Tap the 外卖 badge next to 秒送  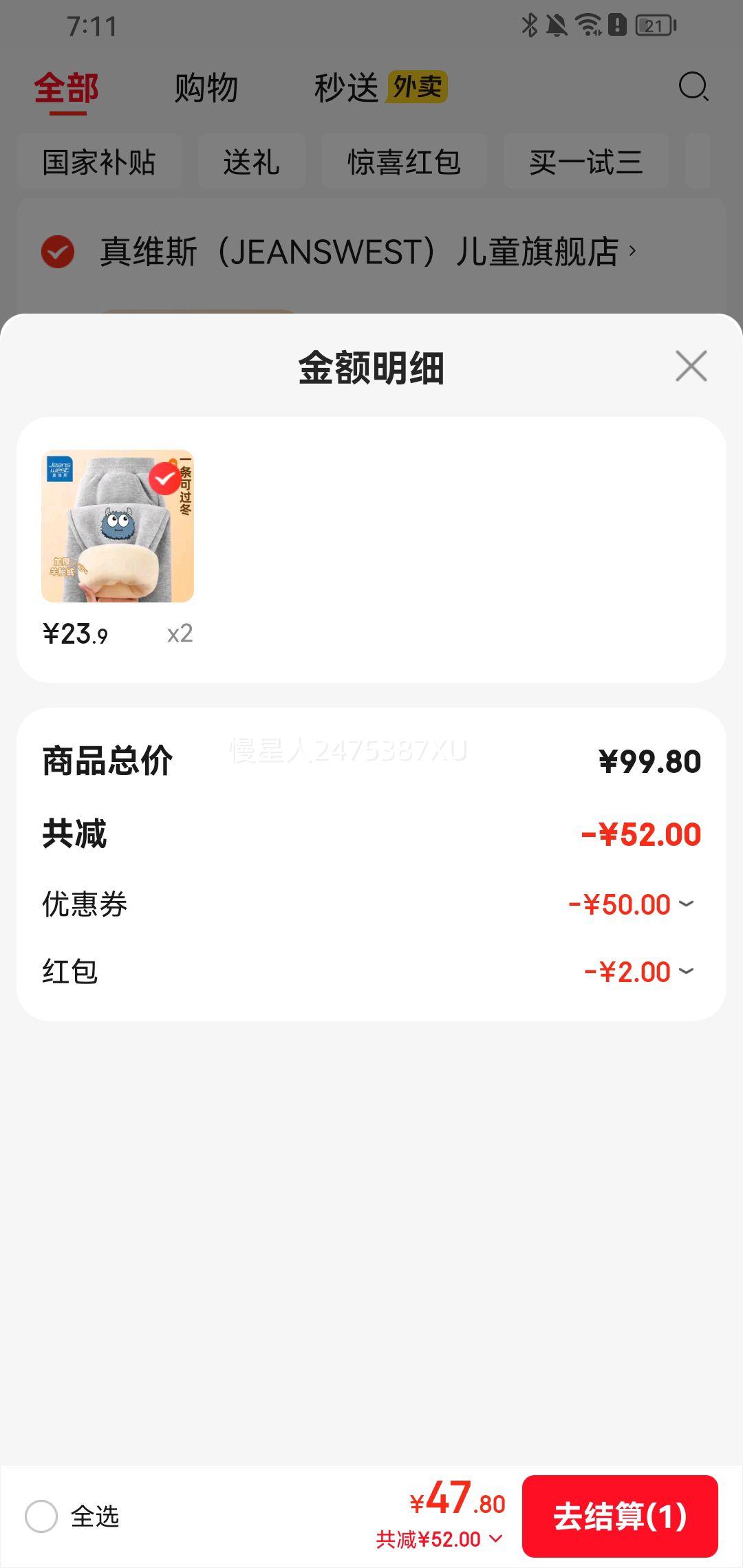418,88
